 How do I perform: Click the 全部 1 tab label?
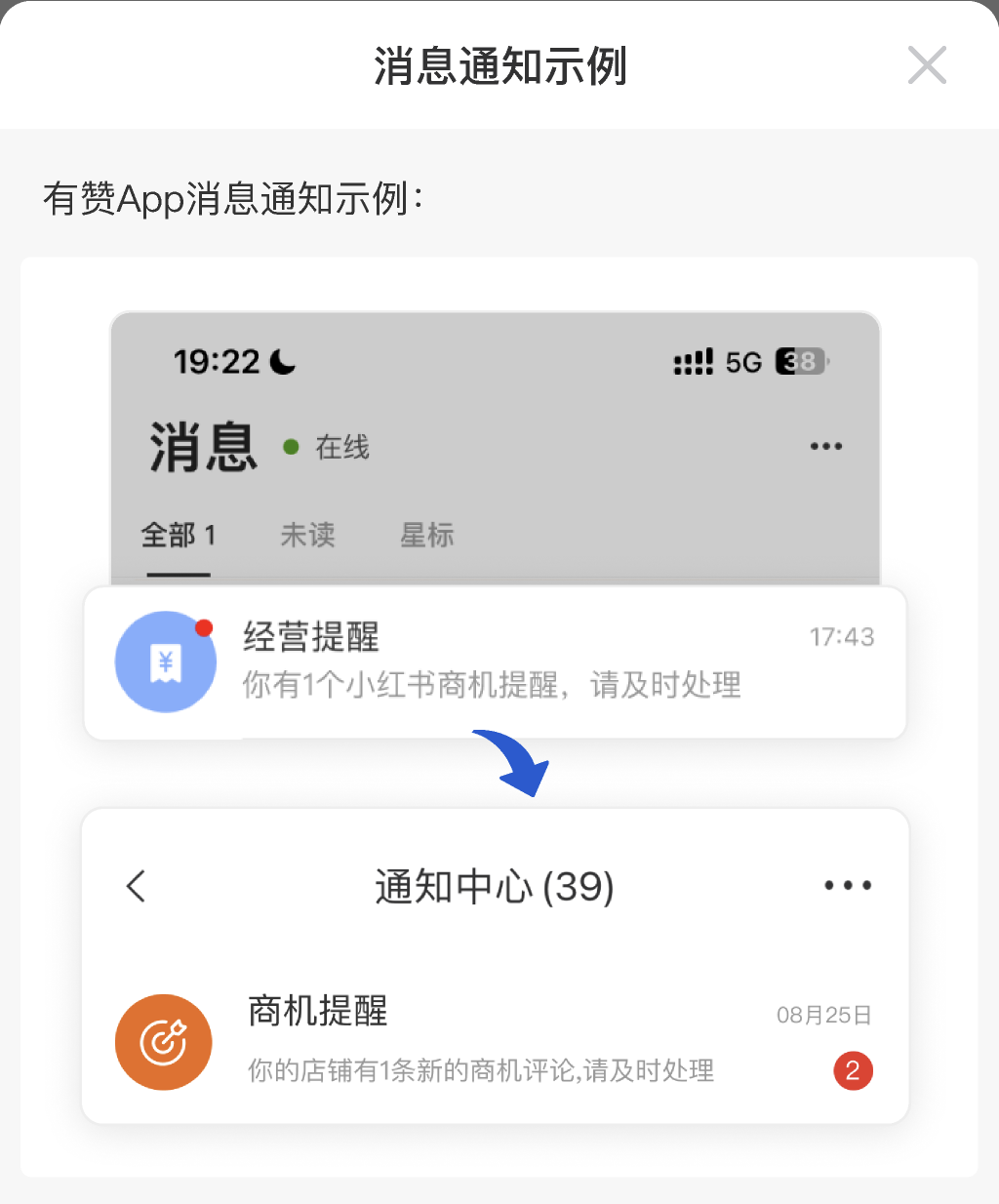pos(179,536)
